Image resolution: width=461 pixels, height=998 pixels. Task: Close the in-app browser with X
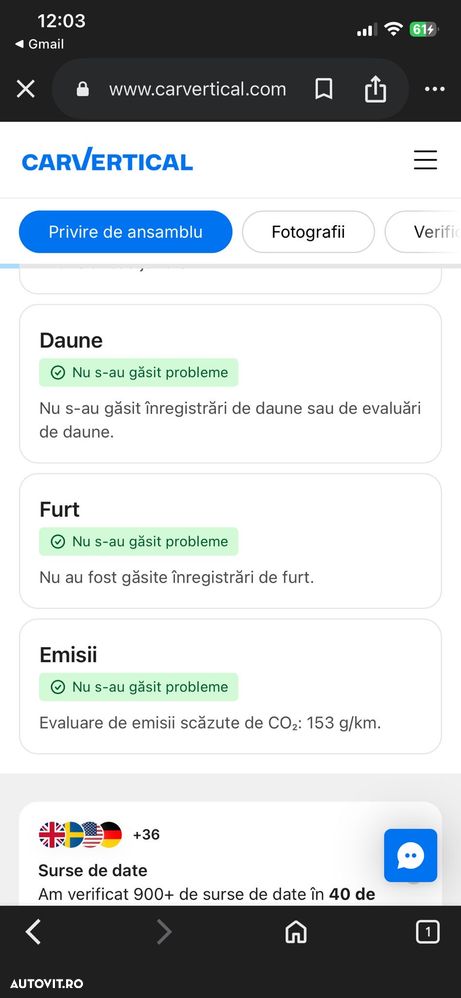pyautogui.click(x=25, y=89)
